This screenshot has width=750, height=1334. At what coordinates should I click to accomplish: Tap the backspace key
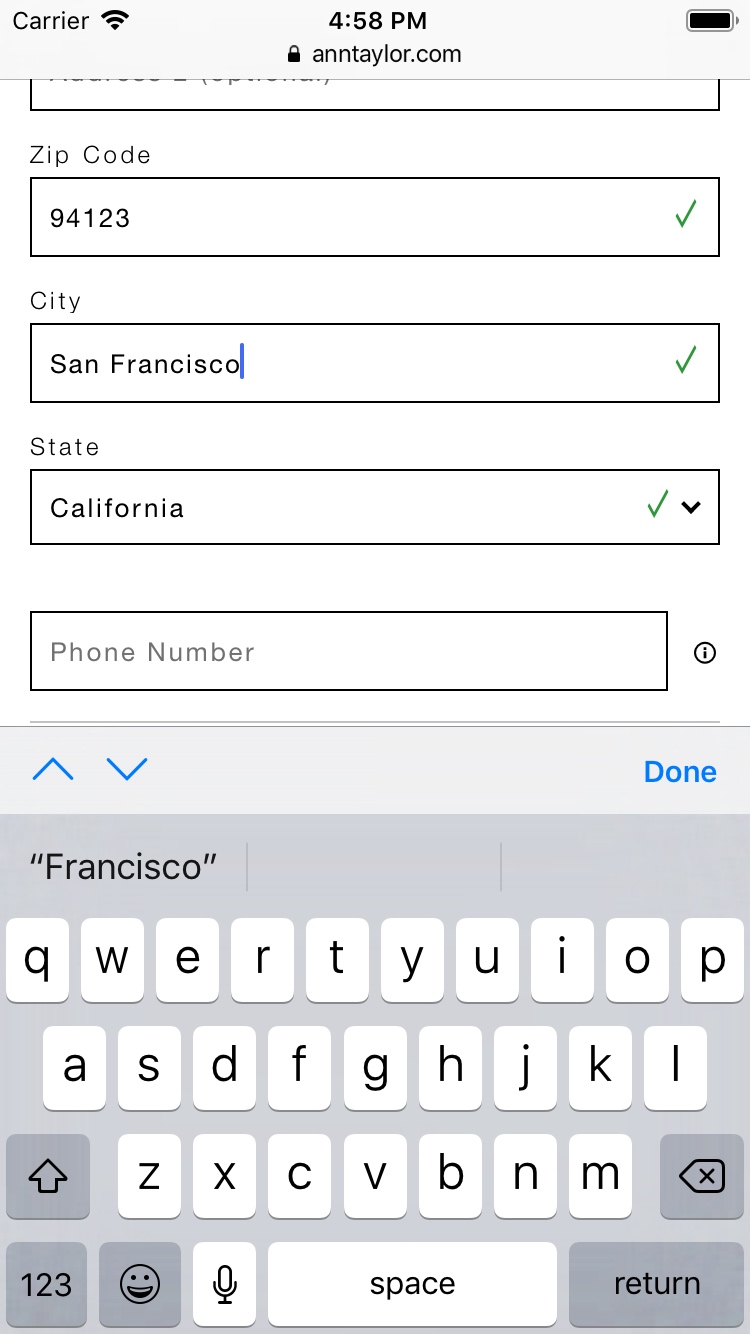(701, 1176)
